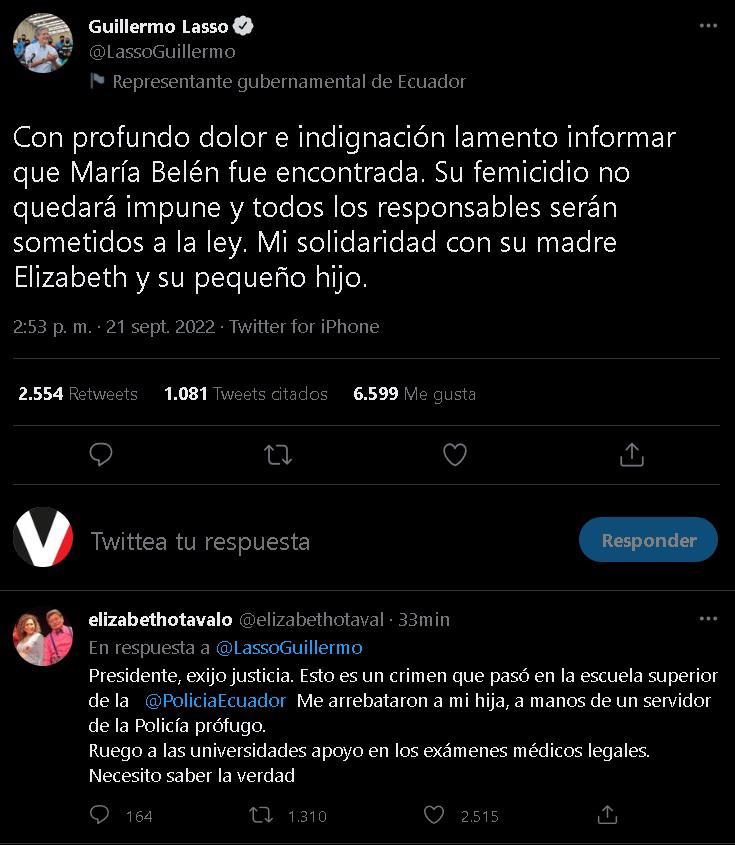This screenshot has height=845, width=735.
Task: Retweet elizabethotavalo's reply
Action: 261,816
